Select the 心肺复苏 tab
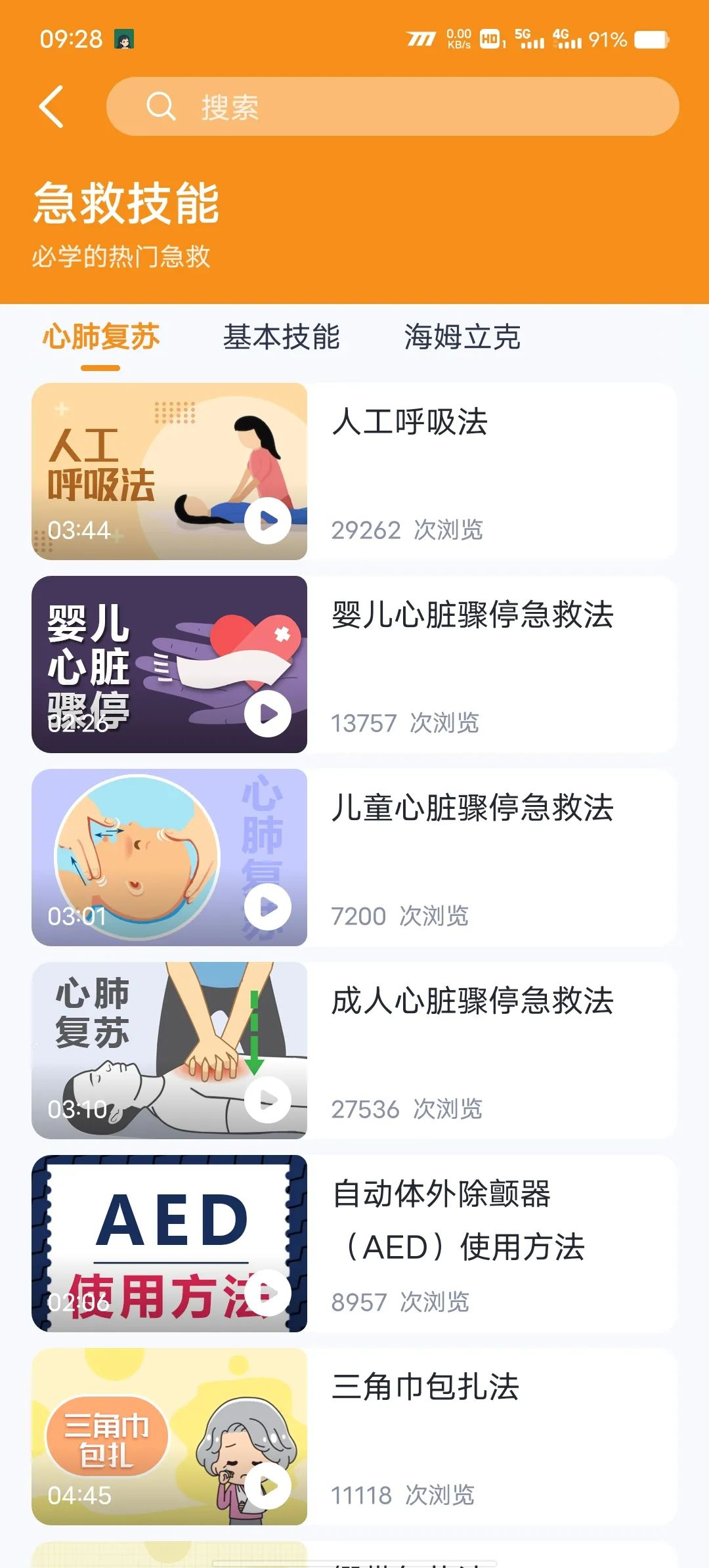Screen dimensions: 709x1568 (x=101, y=338)
